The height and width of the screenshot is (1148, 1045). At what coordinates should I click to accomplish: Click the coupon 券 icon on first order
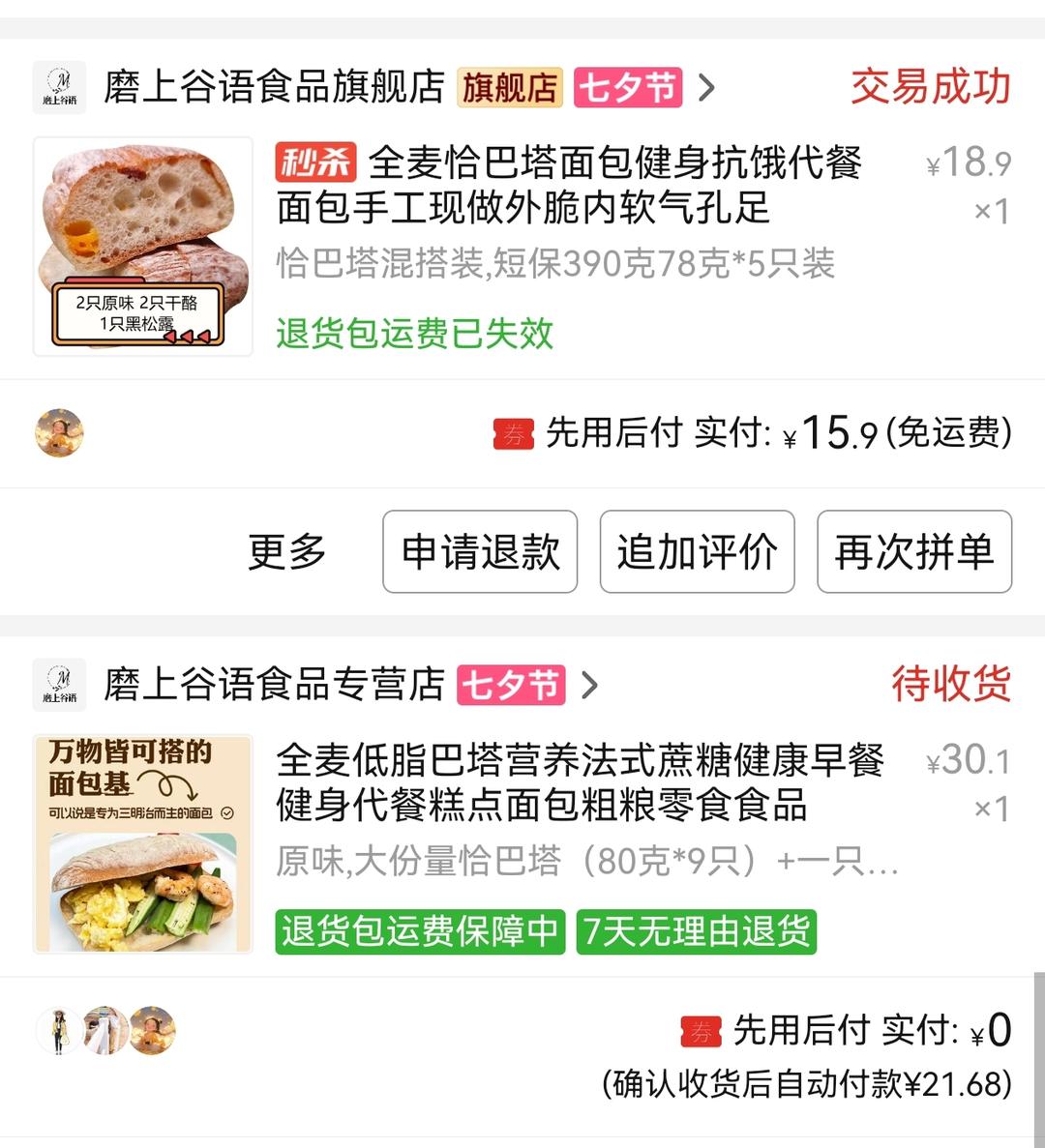pos(514,435)
